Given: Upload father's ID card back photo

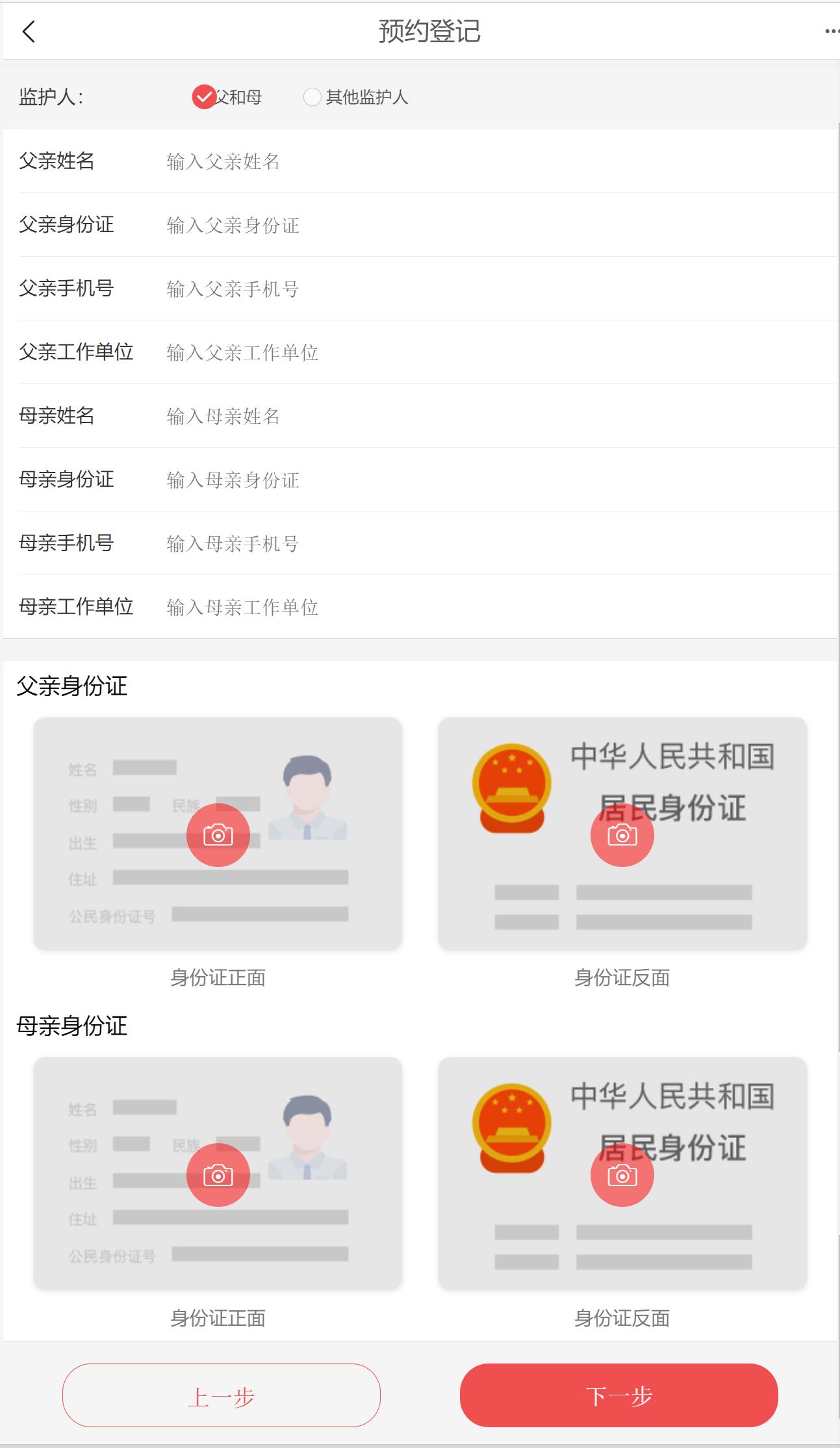Looking at the screenshot, I should (x=622, y=835).
